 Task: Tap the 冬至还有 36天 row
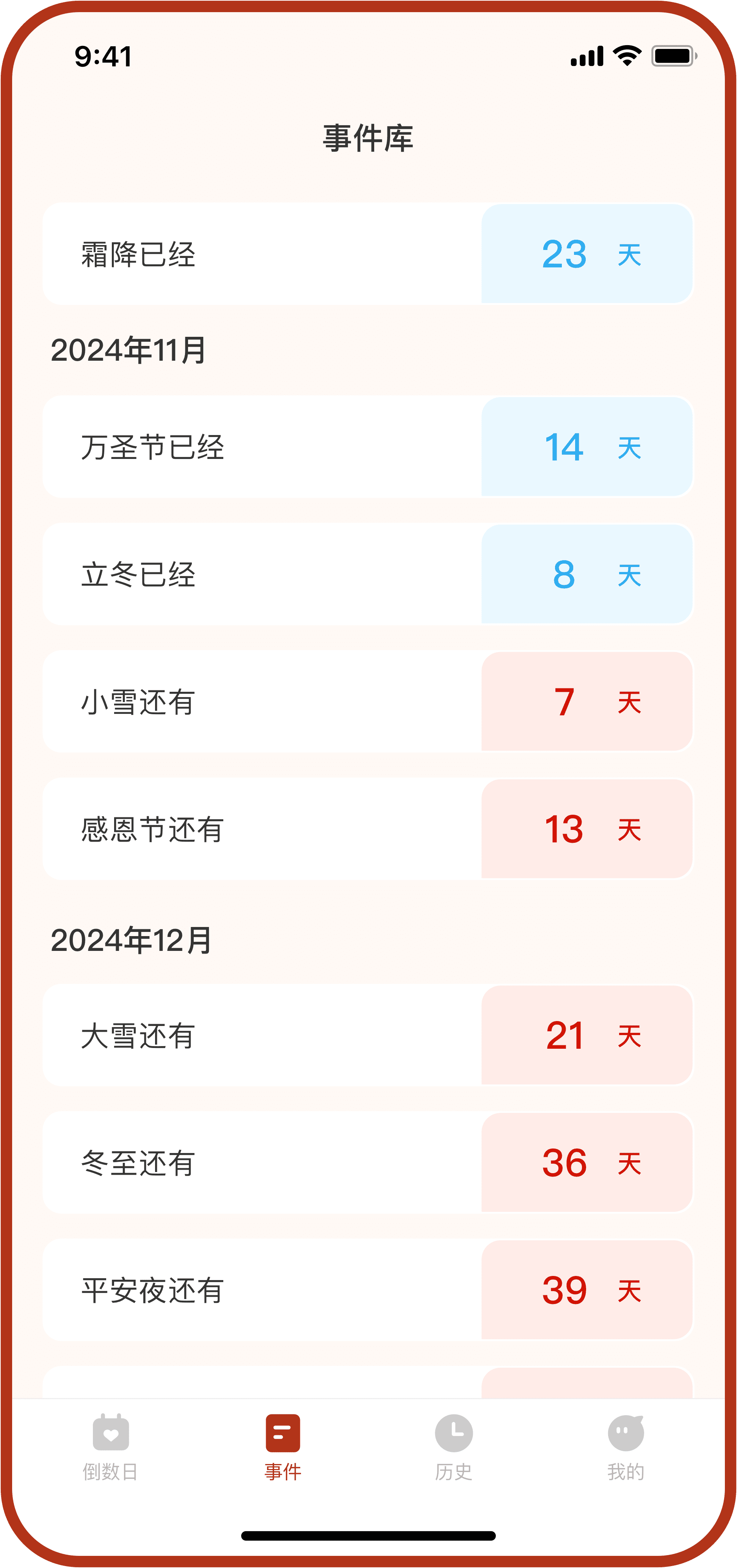[x=368, y=1162]
